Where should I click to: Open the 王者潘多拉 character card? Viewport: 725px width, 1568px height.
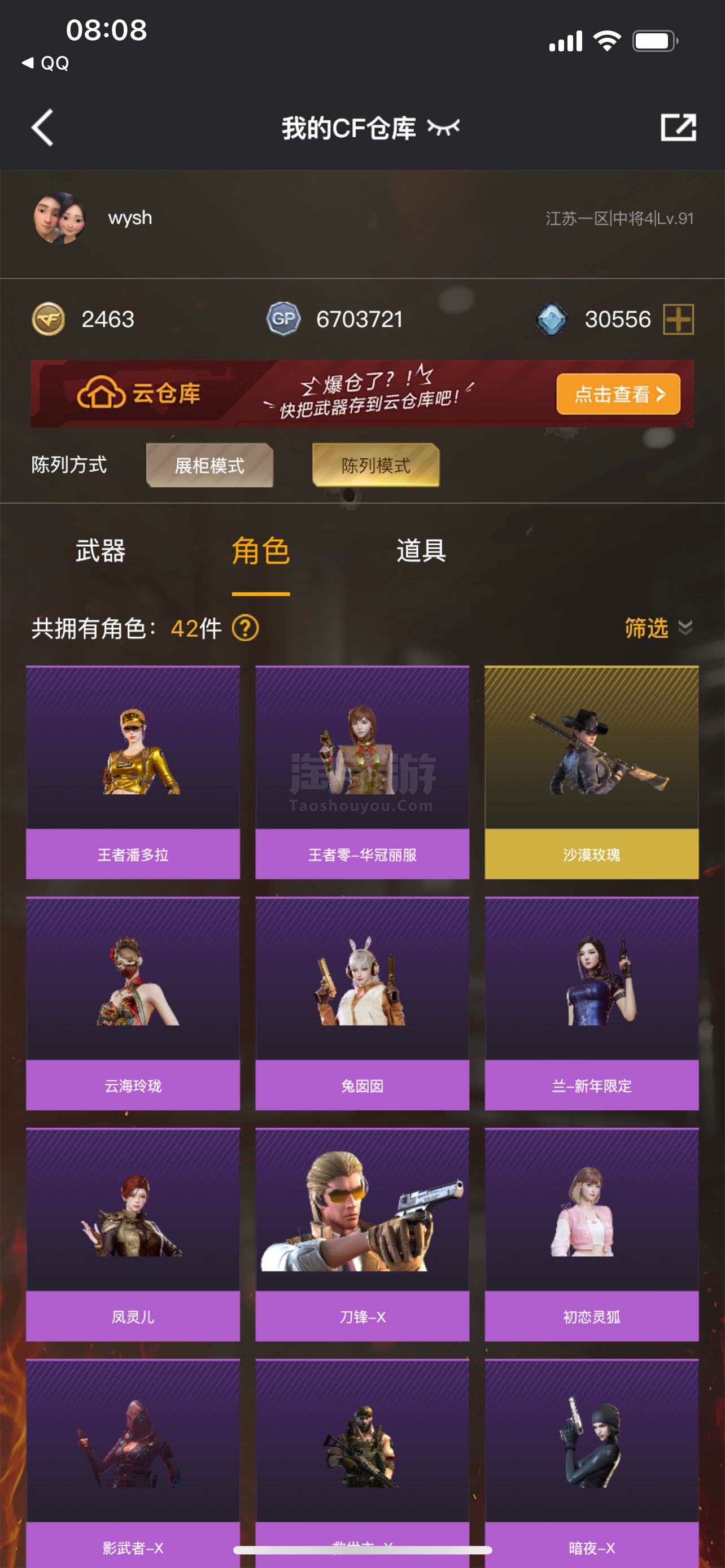point(133,773)
